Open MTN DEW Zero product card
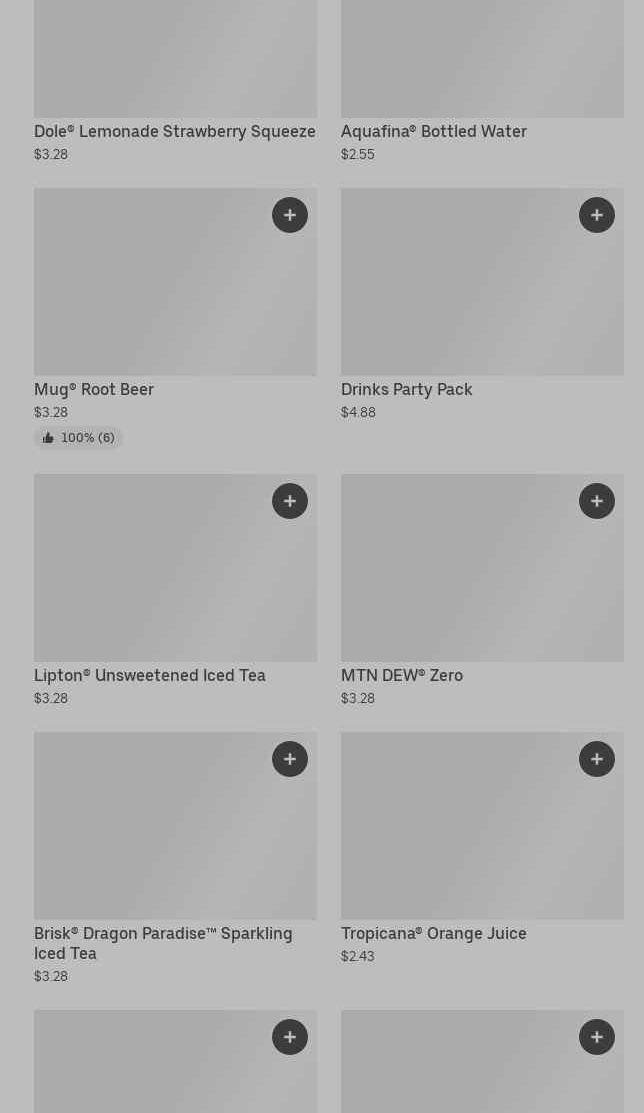 click(x=482, y=591)
